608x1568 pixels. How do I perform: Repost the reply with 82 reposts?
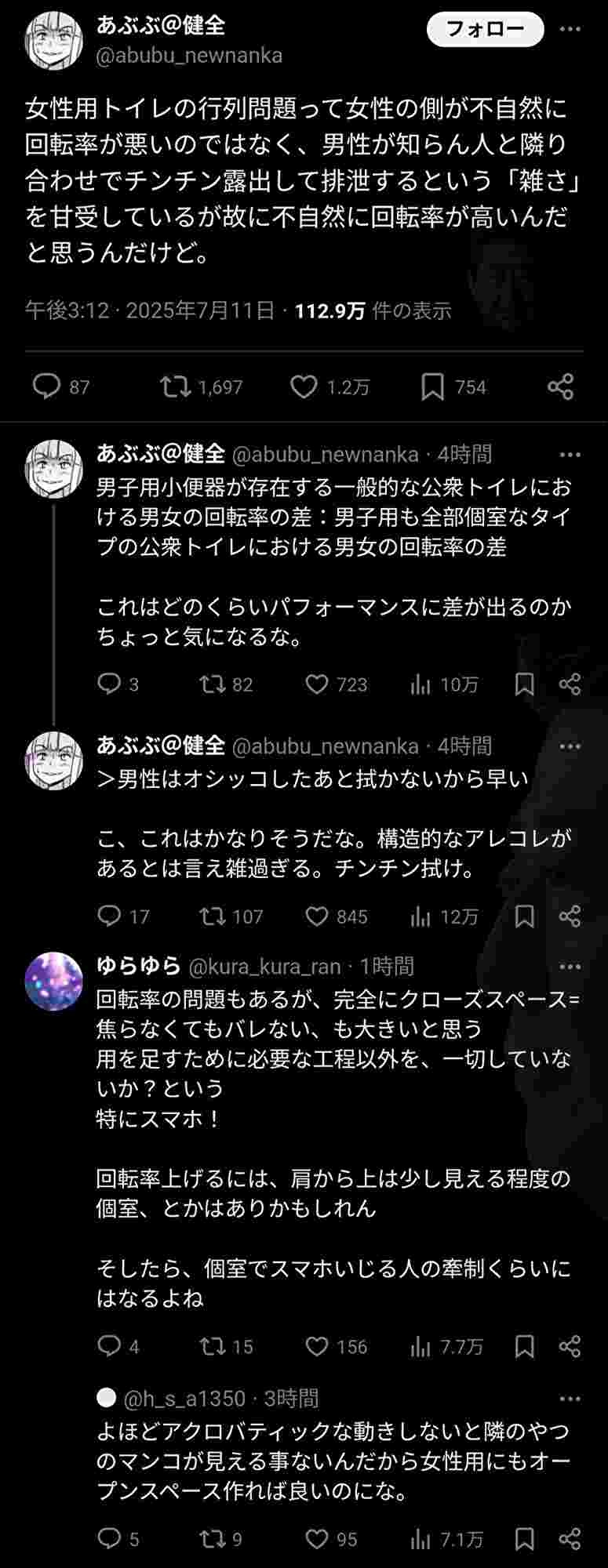[x=212, y=684]
